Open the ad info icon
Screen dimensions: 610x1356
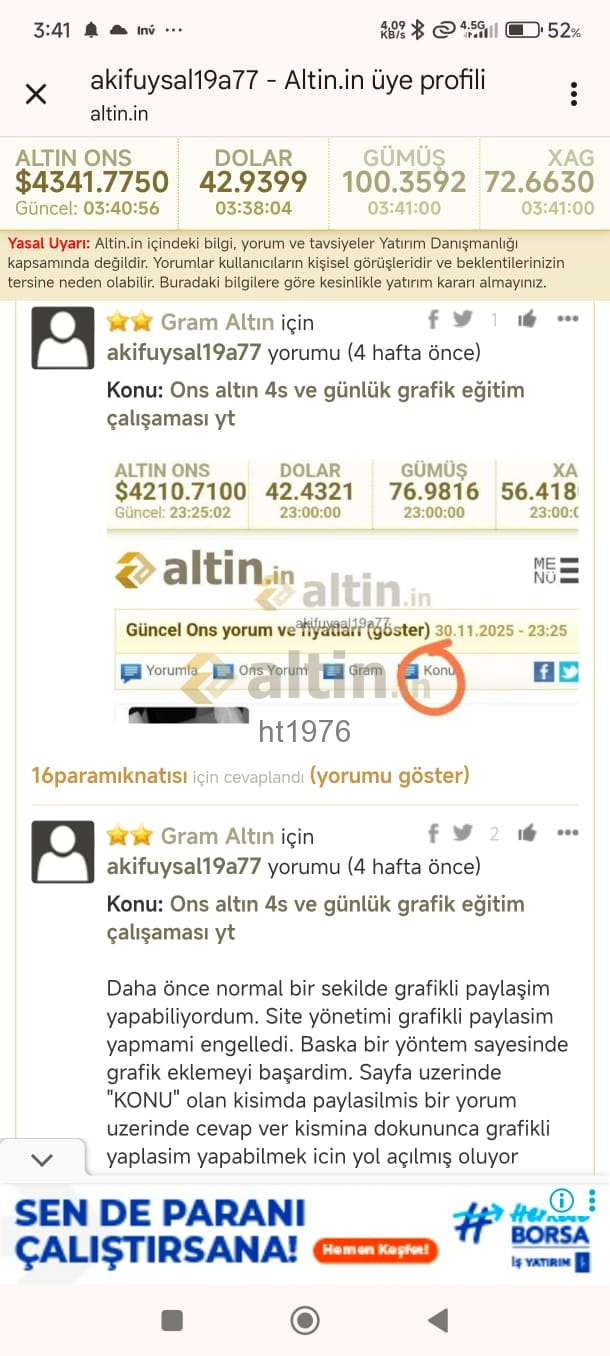click(x=562, y=1200)
